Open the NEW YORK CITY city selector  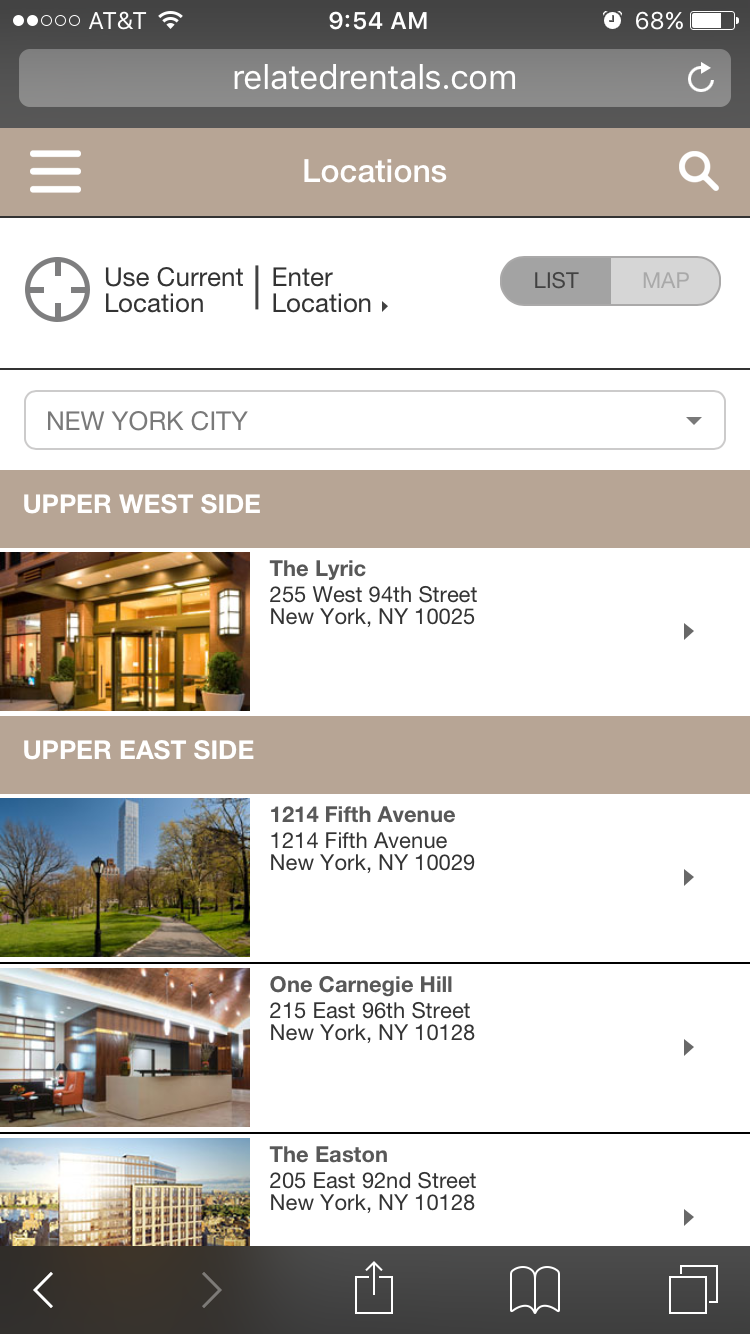tap(374, 420)
